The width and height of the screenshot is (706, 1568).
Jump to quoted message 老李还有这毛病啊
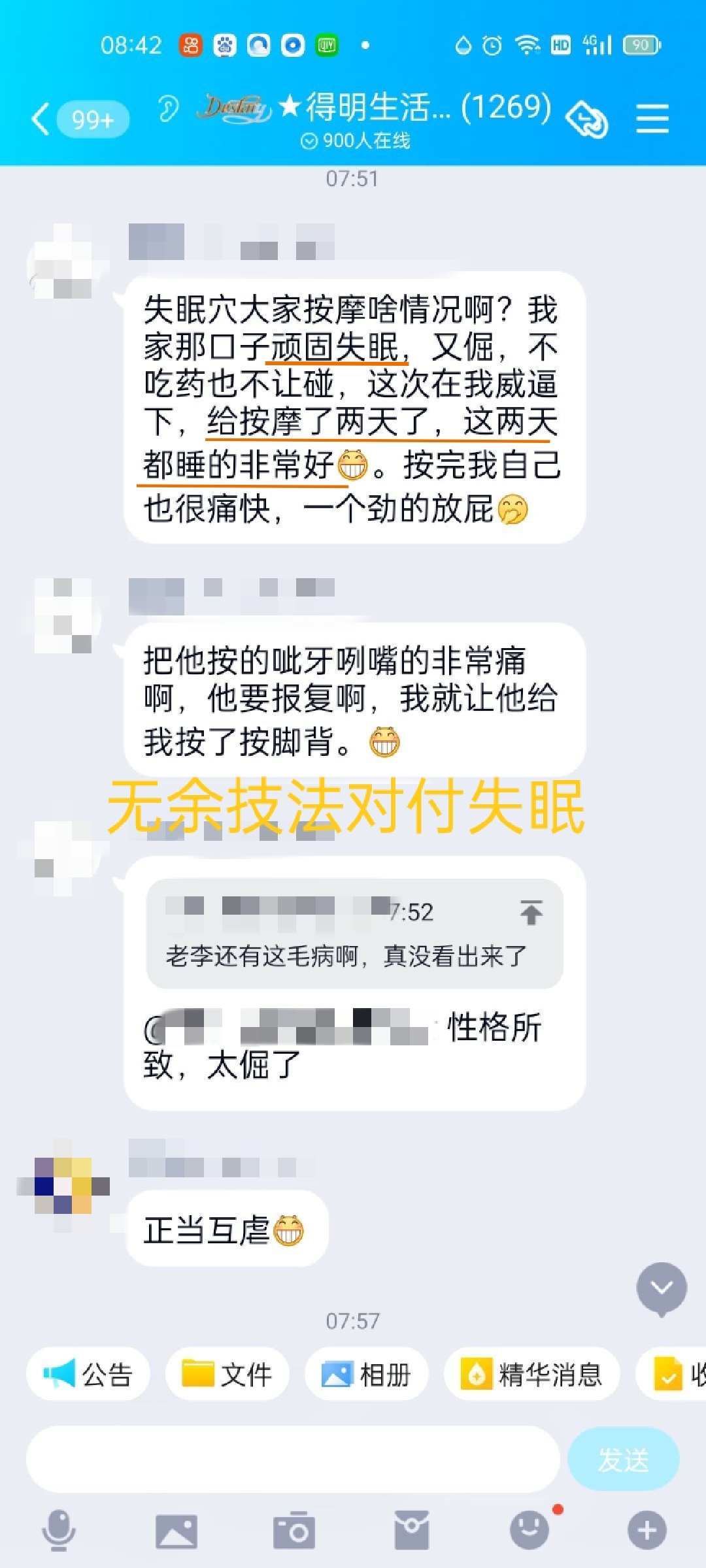tap(355, 933)
